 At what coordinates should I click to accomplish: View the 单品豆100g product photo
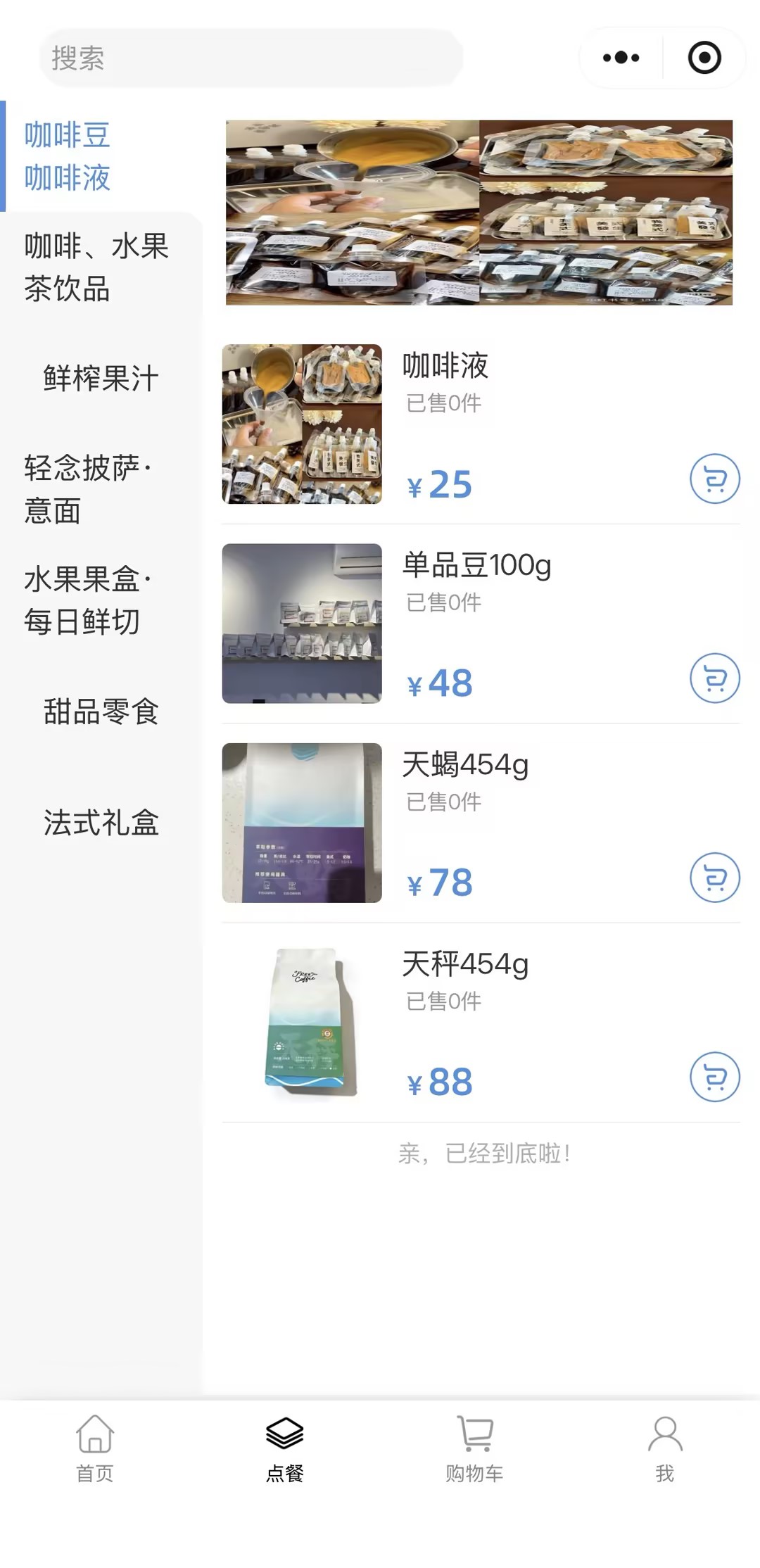click(302, 624)
